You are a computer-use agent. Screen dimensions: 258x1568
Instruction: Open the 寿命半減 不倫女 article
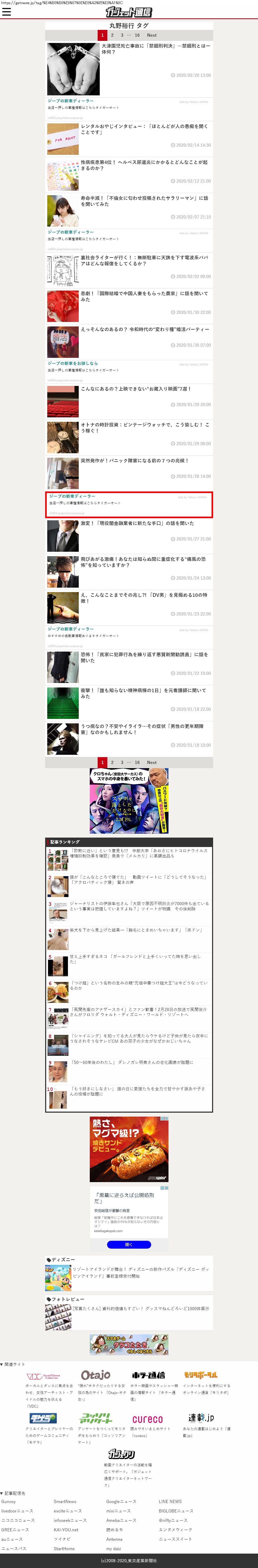(x=145, y=201)
